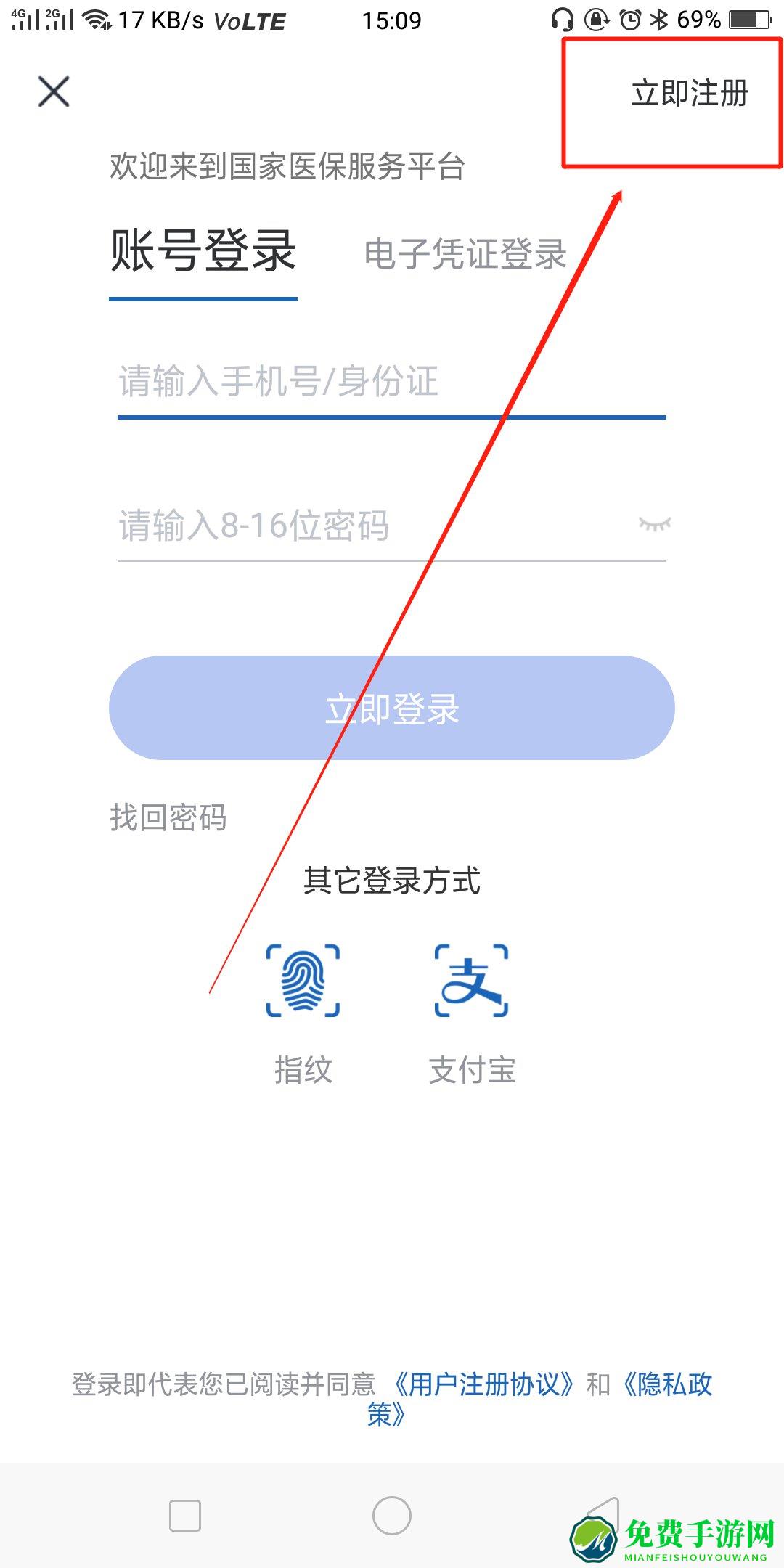Select the 账号登录 tab
Image resolution: width=784 pixels, height=1568 pixels.
203,251
